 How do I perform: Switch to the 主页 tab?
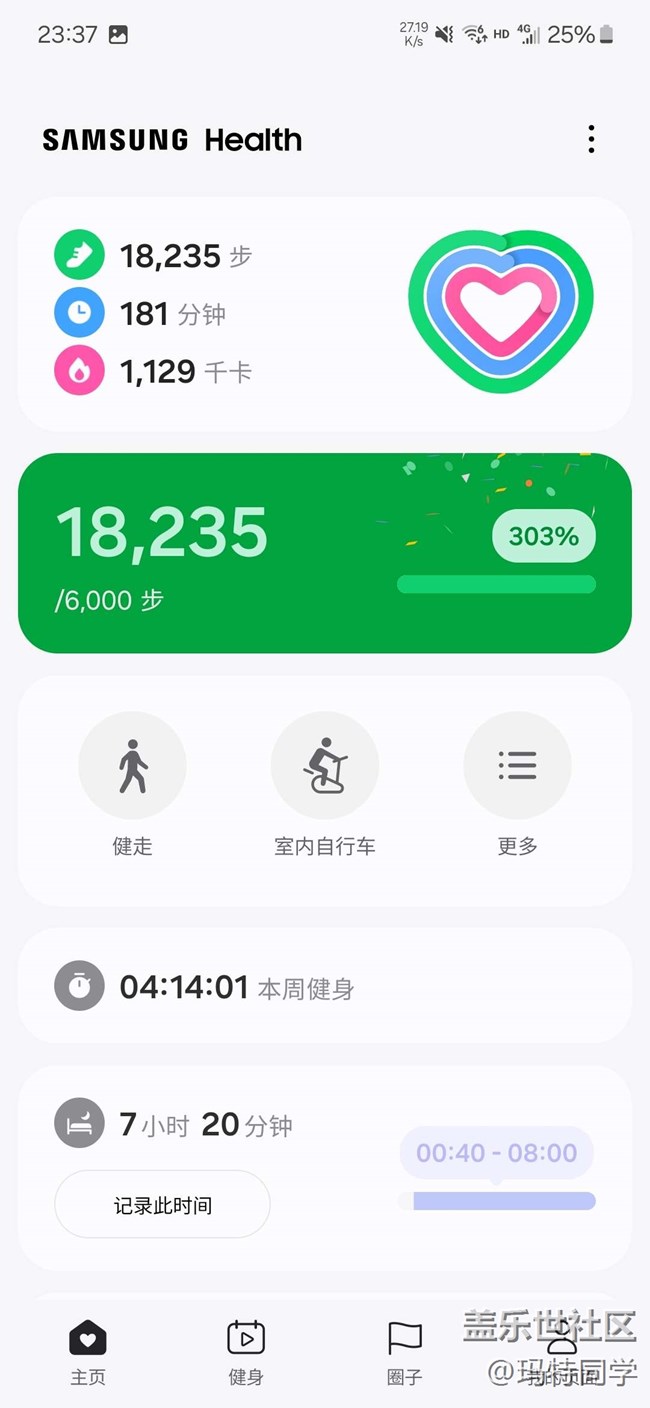[87, 1352]
